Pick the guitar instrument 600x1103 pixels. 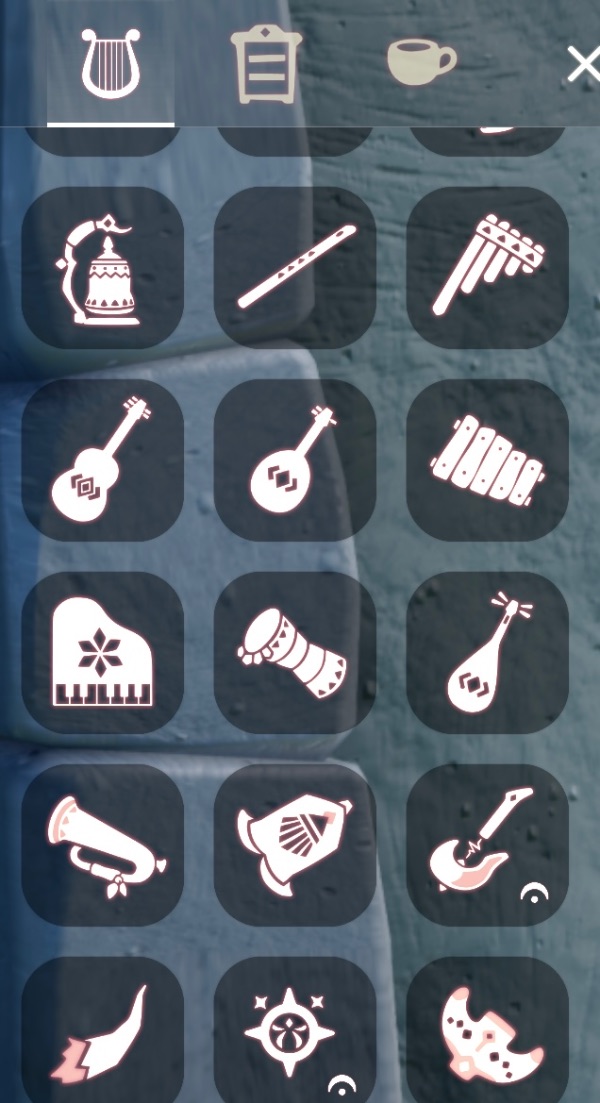102,460
